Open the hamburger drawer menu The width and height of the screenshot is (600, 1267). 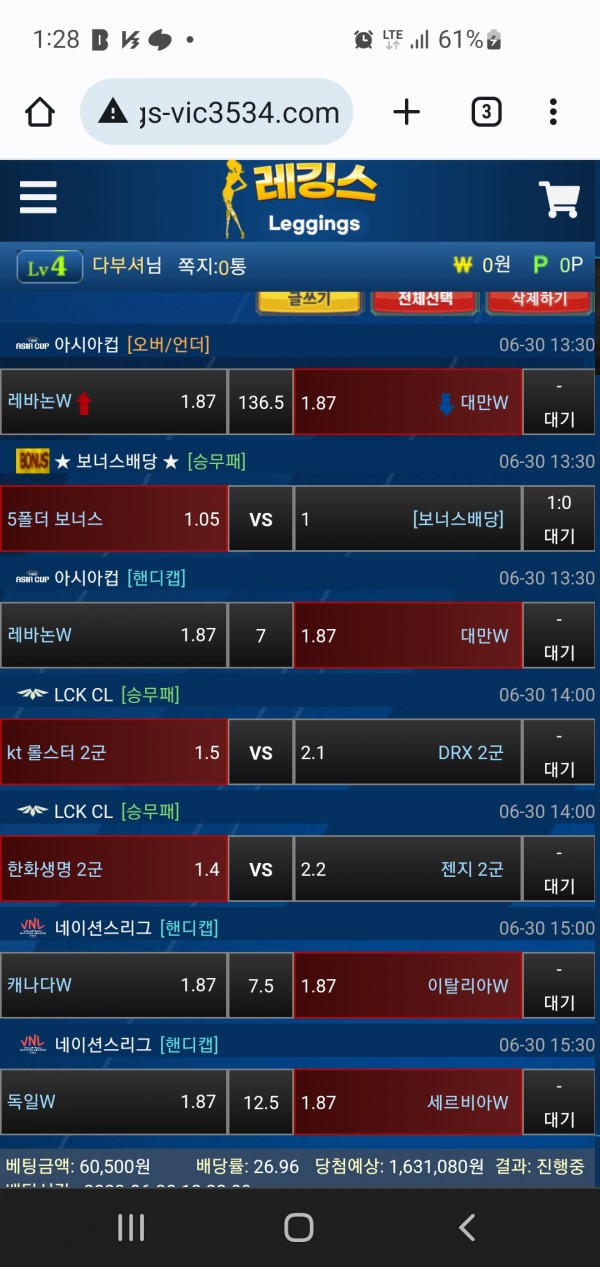(x=38, y=197)
